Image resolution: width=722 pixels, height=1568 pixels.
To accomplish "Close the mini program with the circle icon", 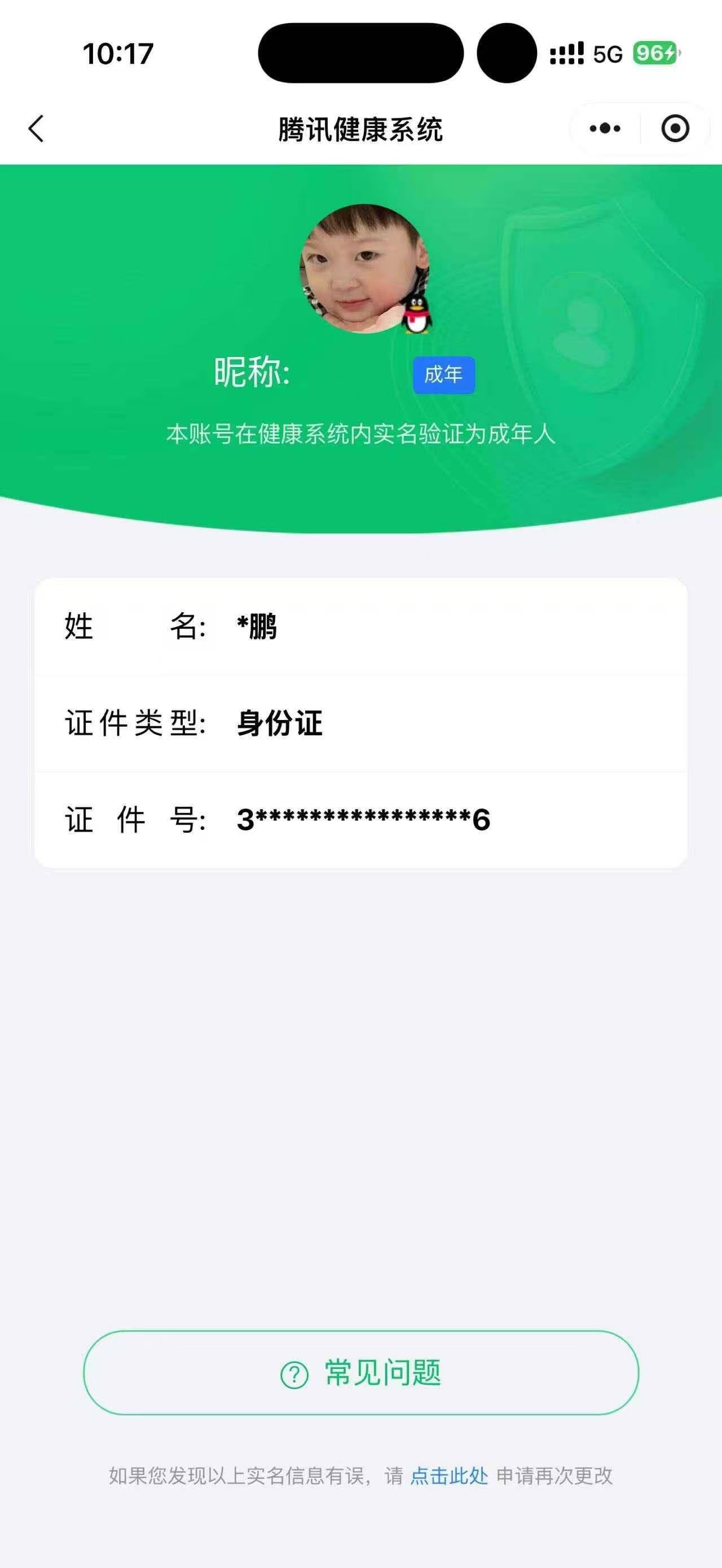I will [675, 129].
